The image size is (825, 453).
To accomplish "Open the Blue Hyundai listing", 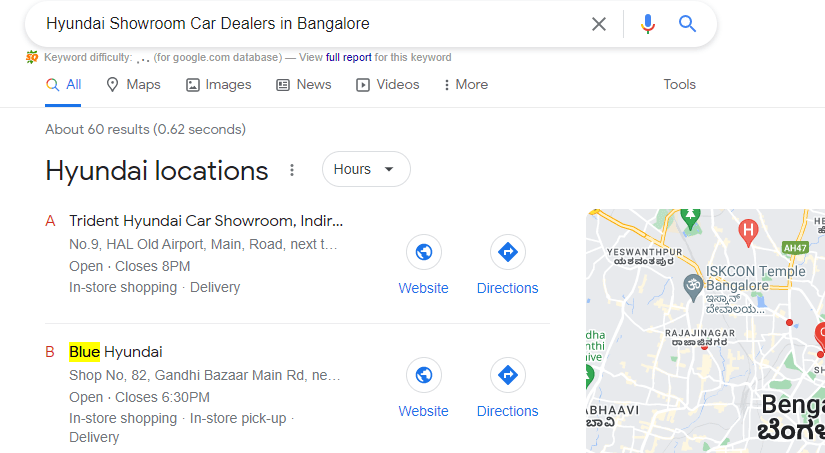I will 115,351.
